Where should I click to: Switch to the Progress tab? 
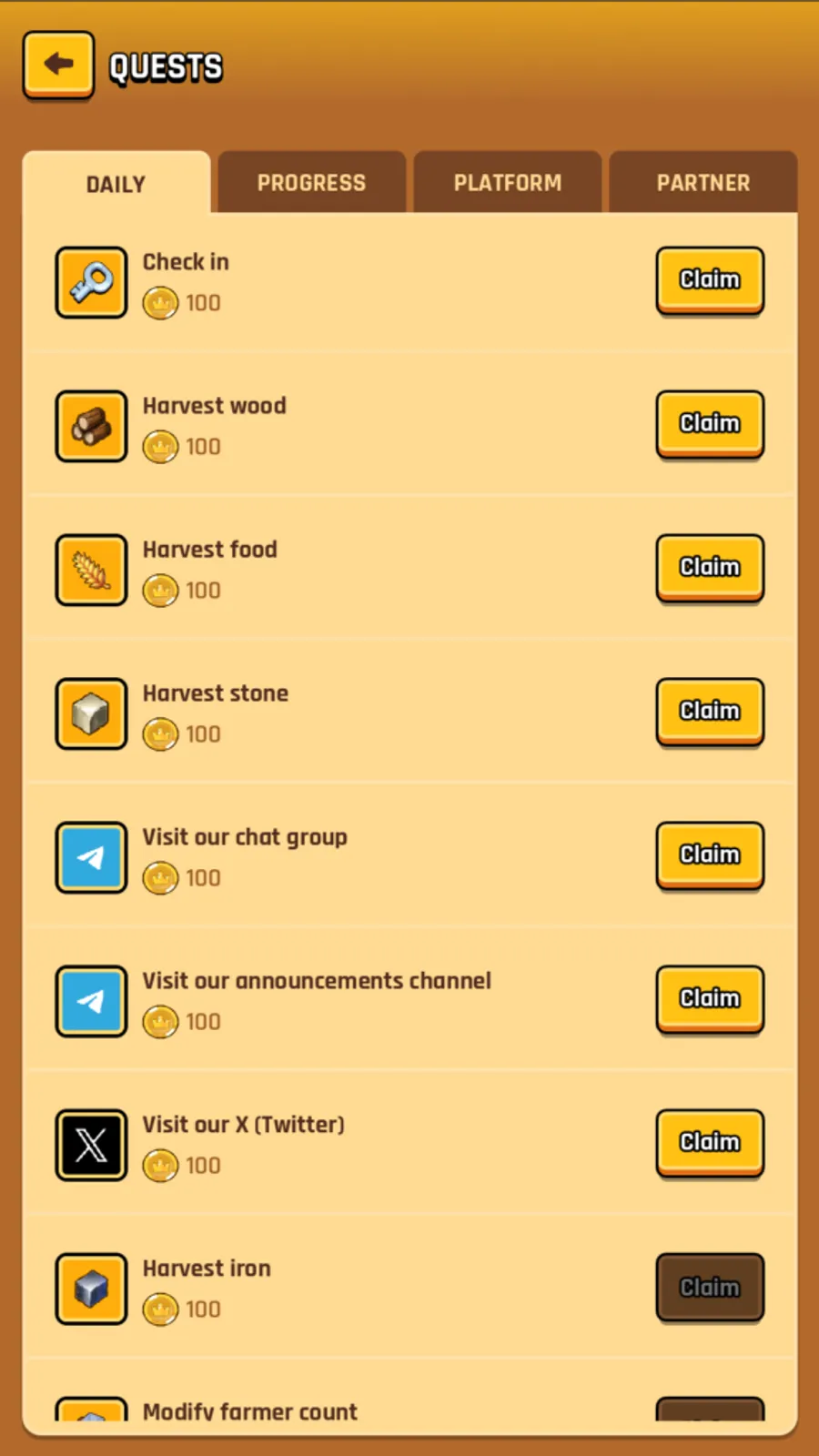coord(311,183)
